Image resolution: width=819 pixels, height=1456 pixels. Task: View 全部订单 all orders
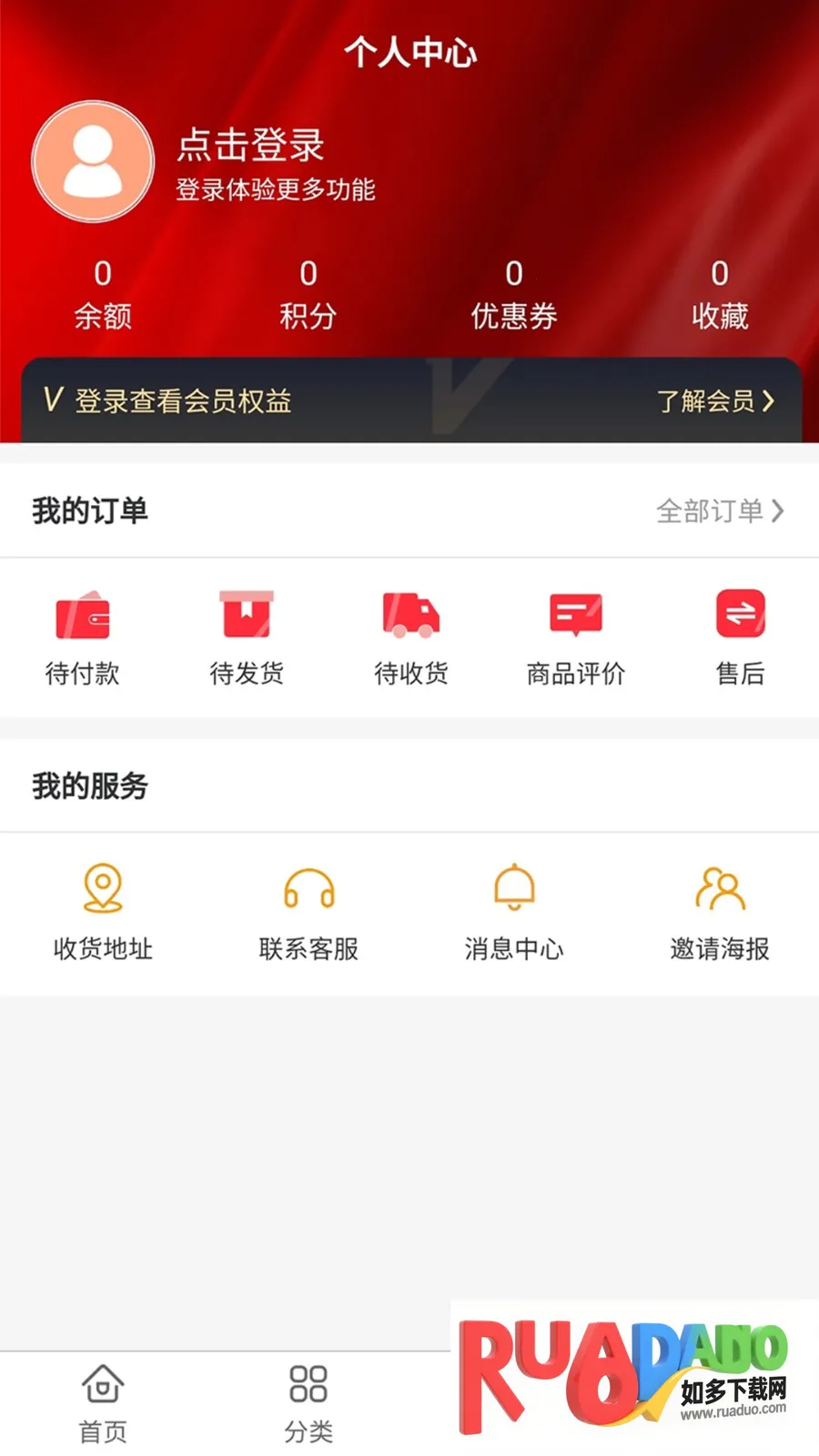[x=719, y=511]
